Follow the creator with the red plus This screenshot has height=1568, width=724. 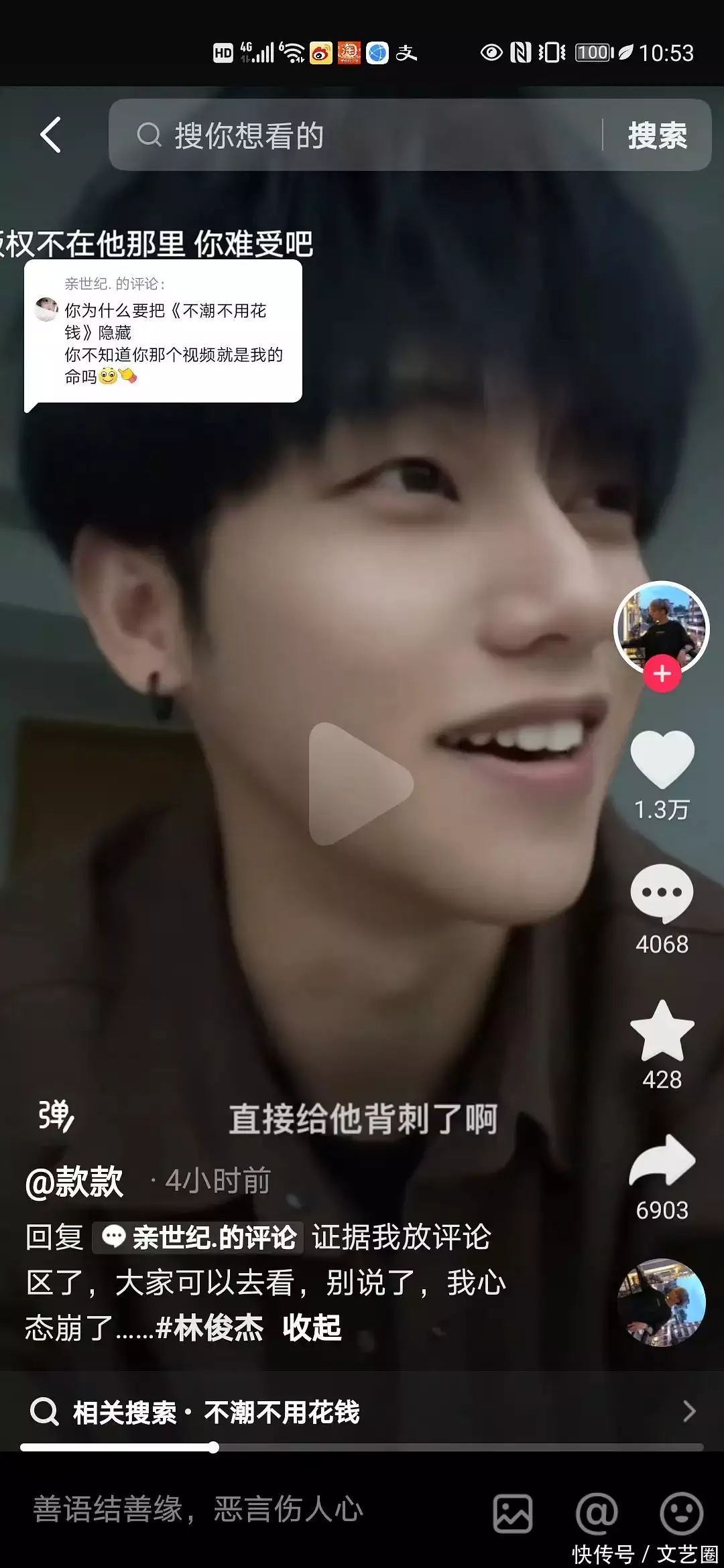662,673
